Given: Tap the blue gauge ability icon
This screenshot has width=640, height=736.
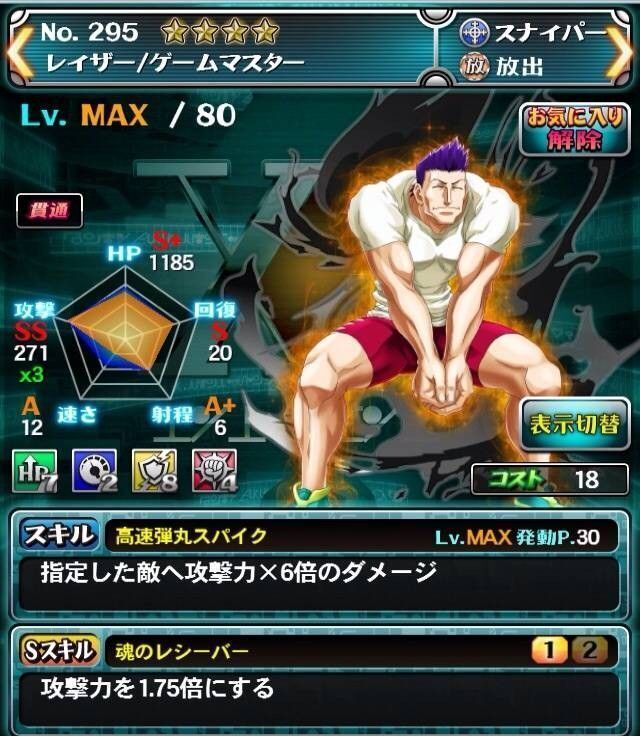Looking at the screenshot, I should pyautogui.click(x=94, y=471).
